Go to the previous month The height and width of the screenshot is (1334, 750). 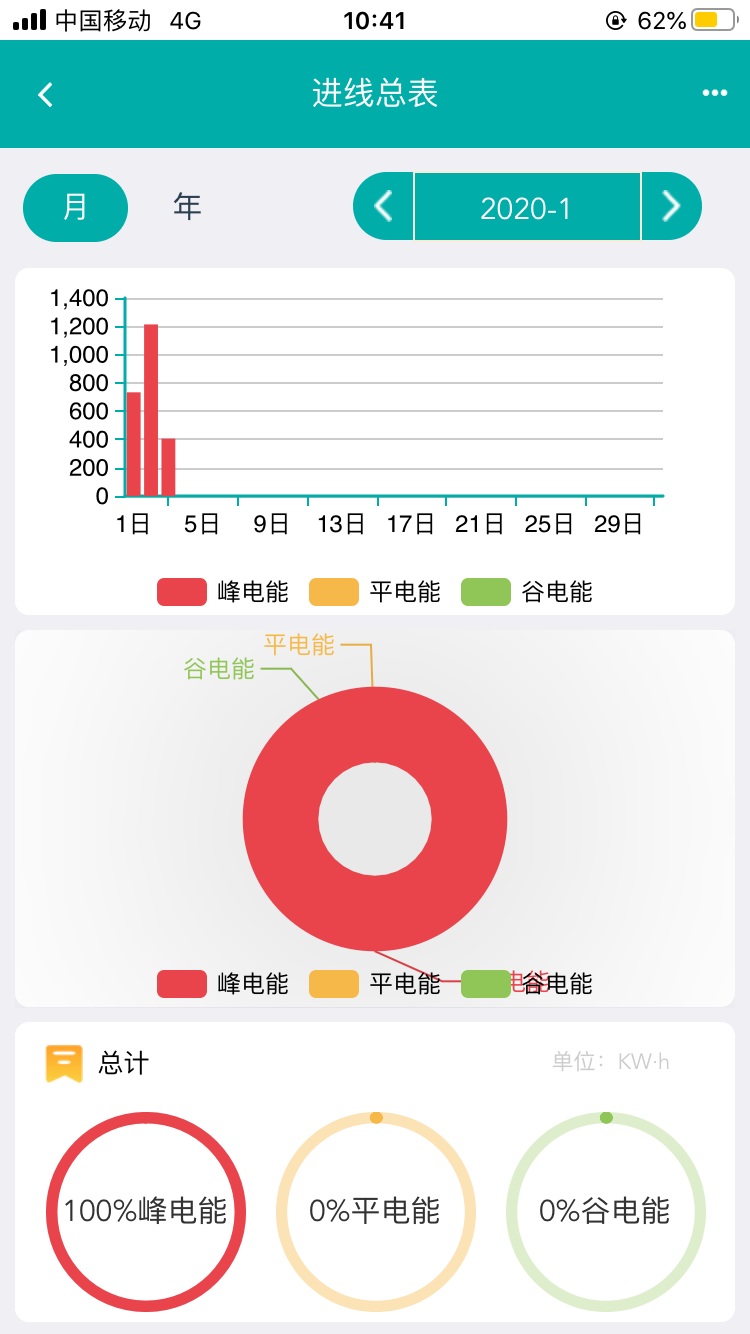pyautogui.click(x=383, y=207)
